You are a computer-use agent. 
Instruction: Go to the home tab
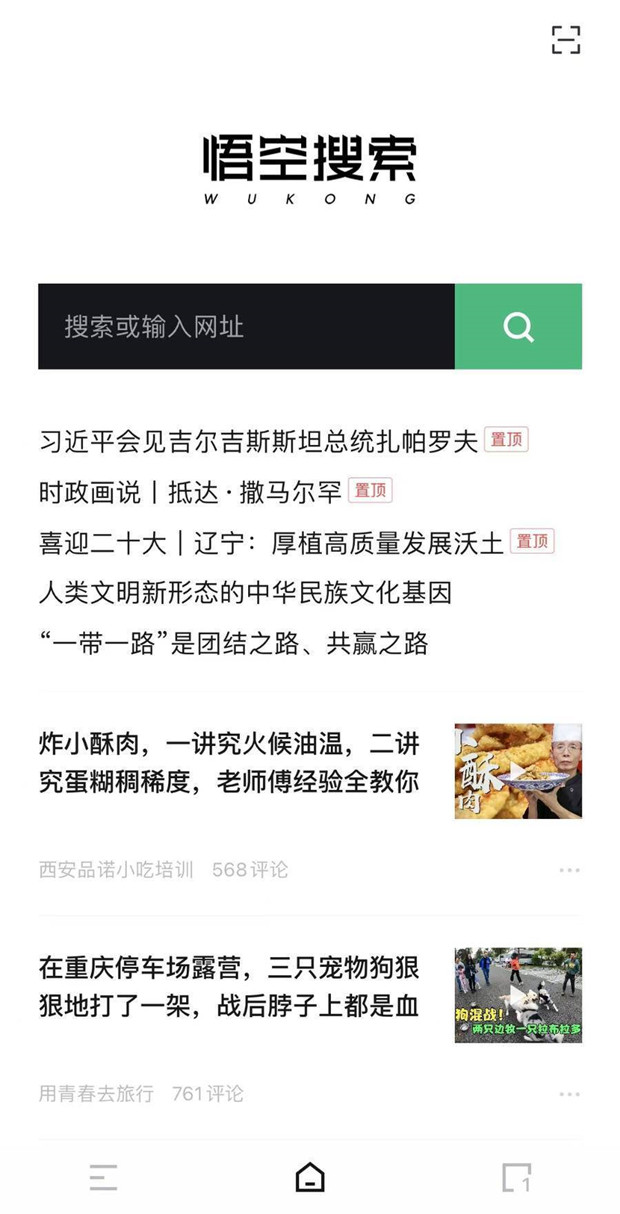tap(310, 1177)
